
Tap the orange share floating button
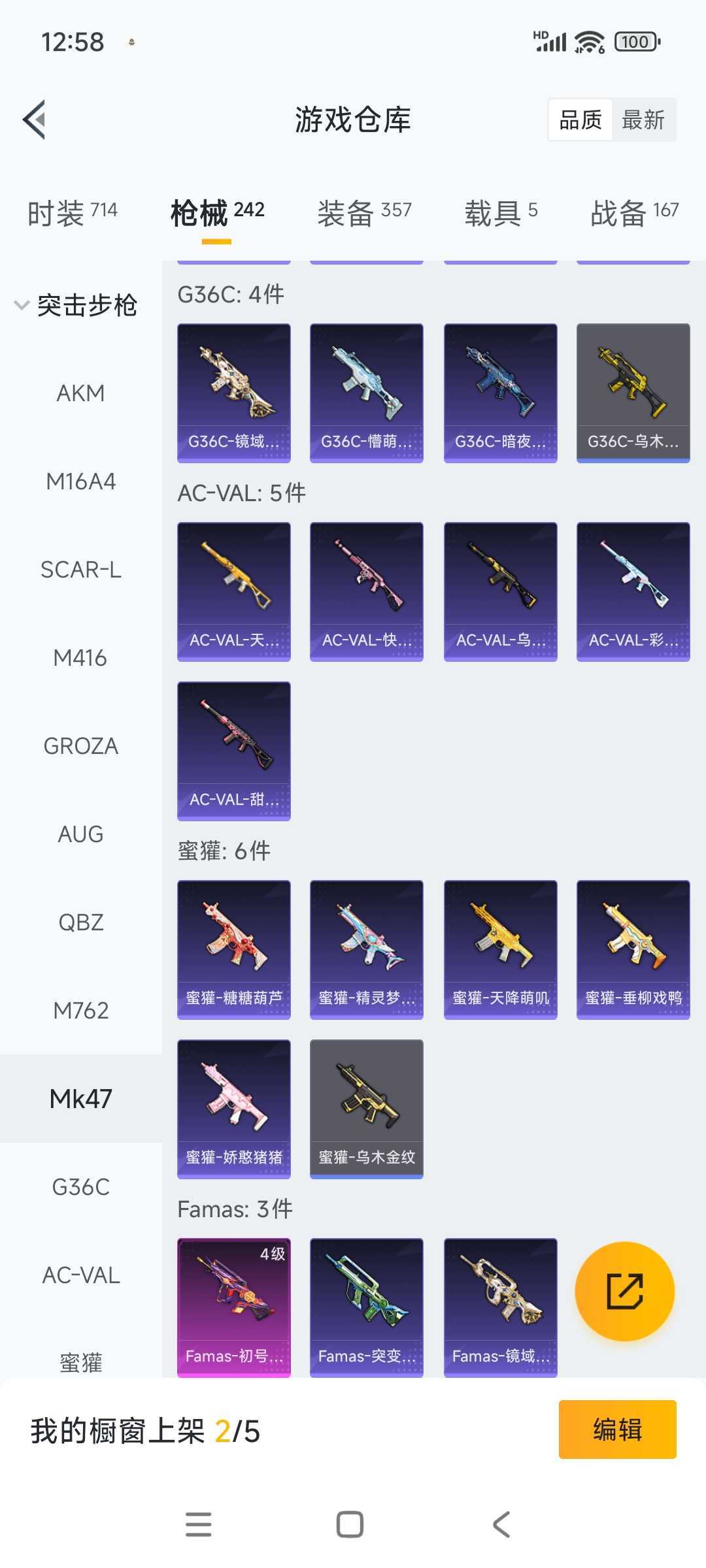click(x=625, y=1292)
